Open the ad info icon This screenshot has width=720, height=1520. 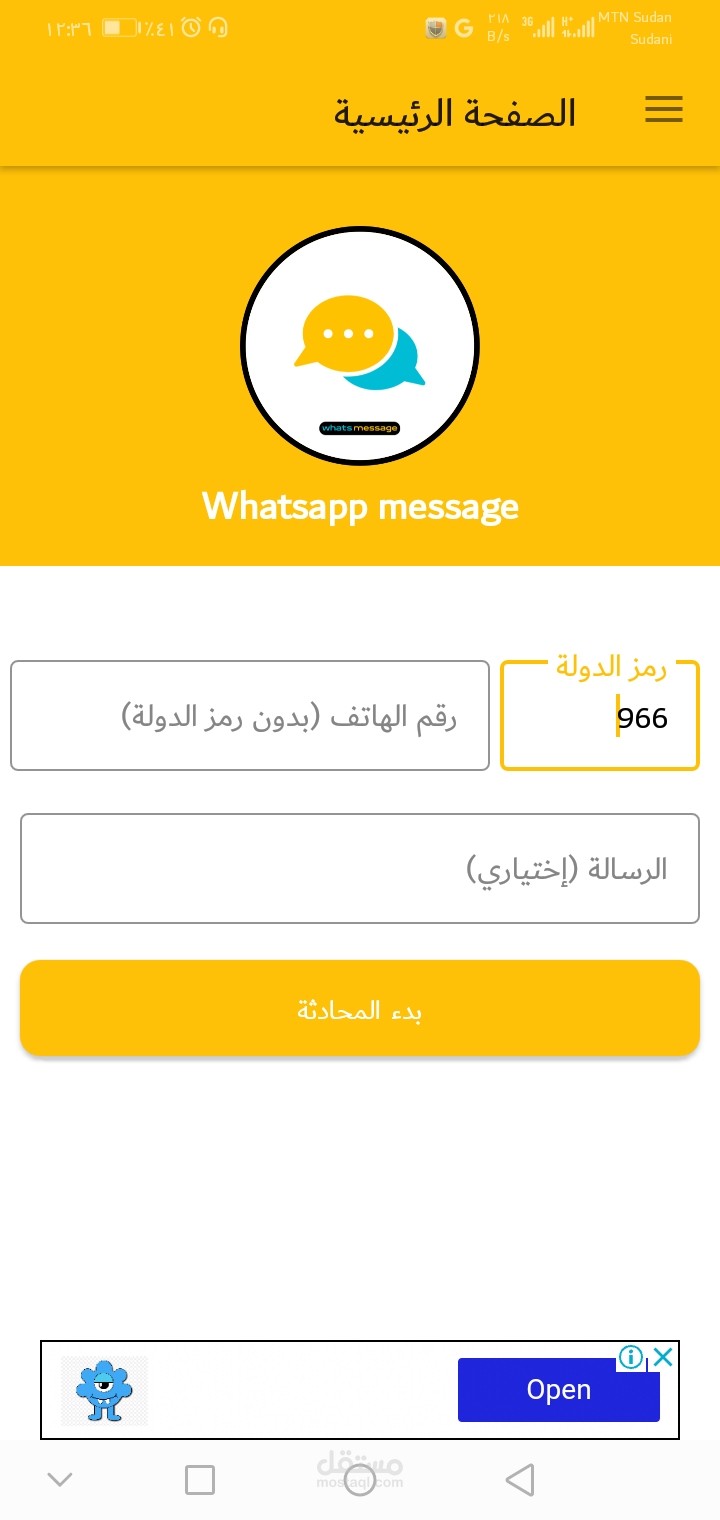(x=631, y=1357)
